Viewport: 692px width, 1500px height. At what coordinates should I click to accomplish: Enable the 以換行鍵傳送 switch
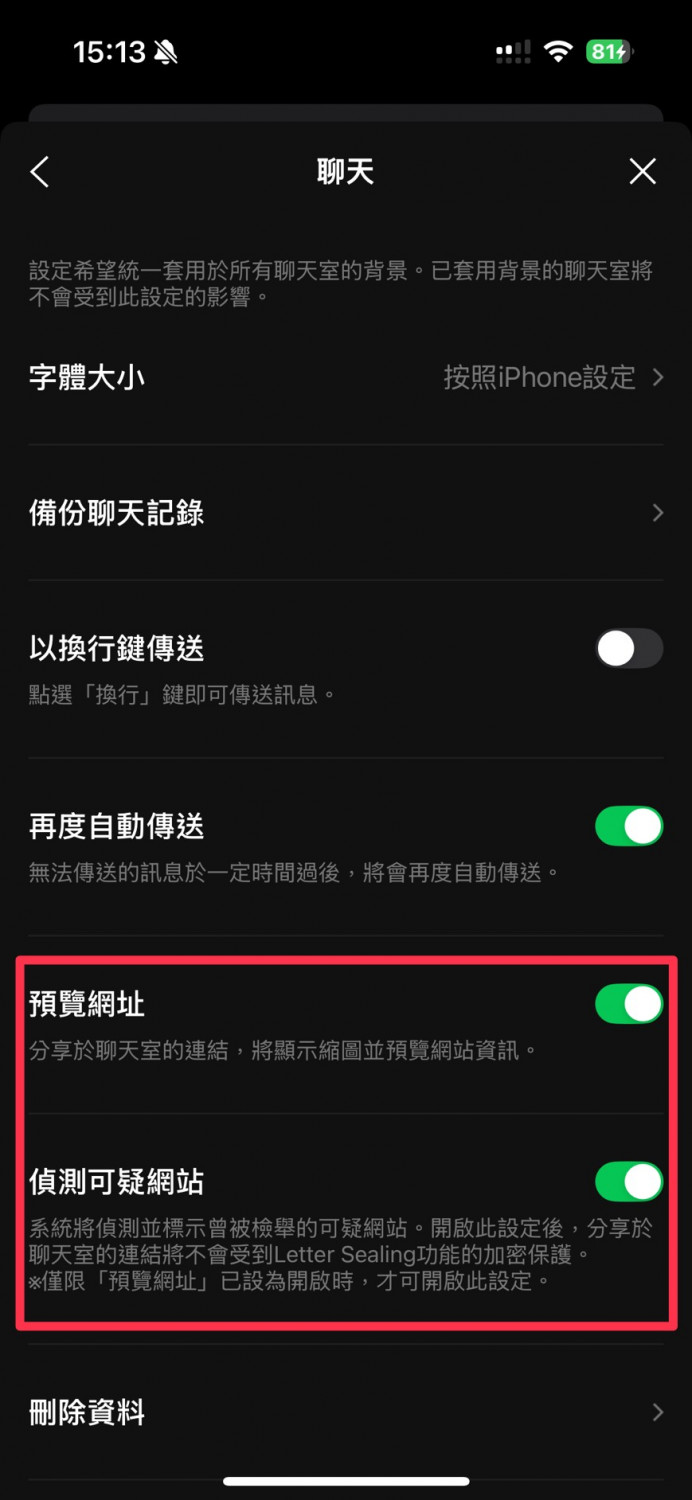point(629,649)
